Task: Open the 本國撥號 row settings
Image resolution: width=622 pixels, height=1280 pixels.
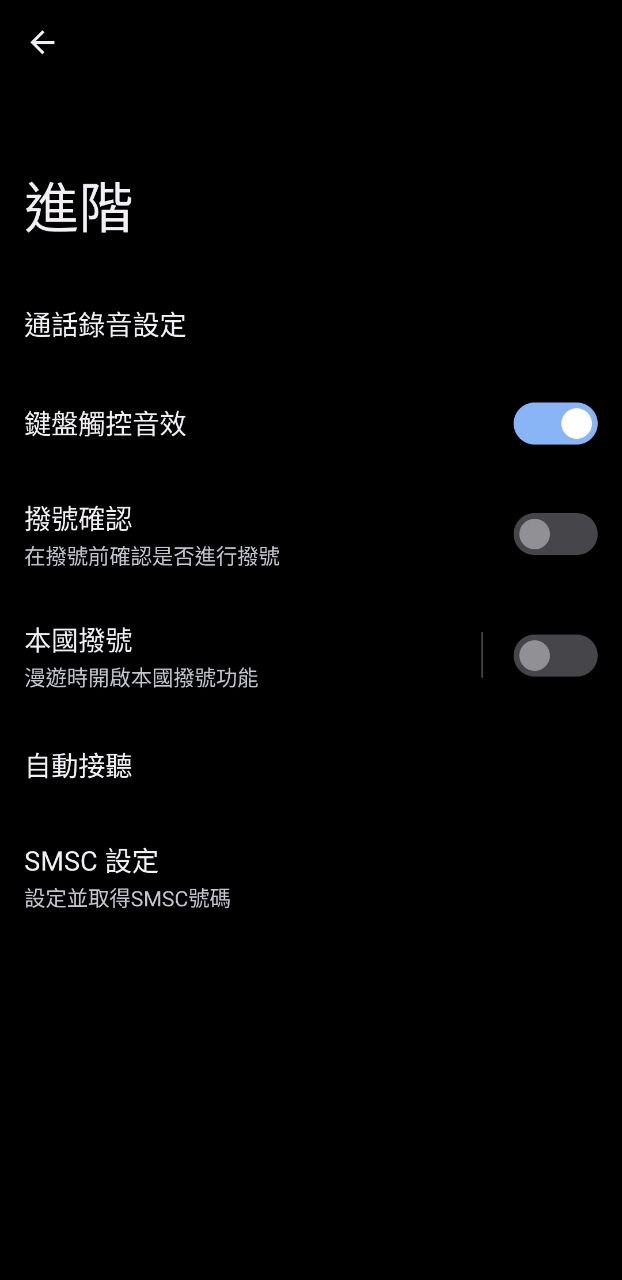Action: coord(240,656)
